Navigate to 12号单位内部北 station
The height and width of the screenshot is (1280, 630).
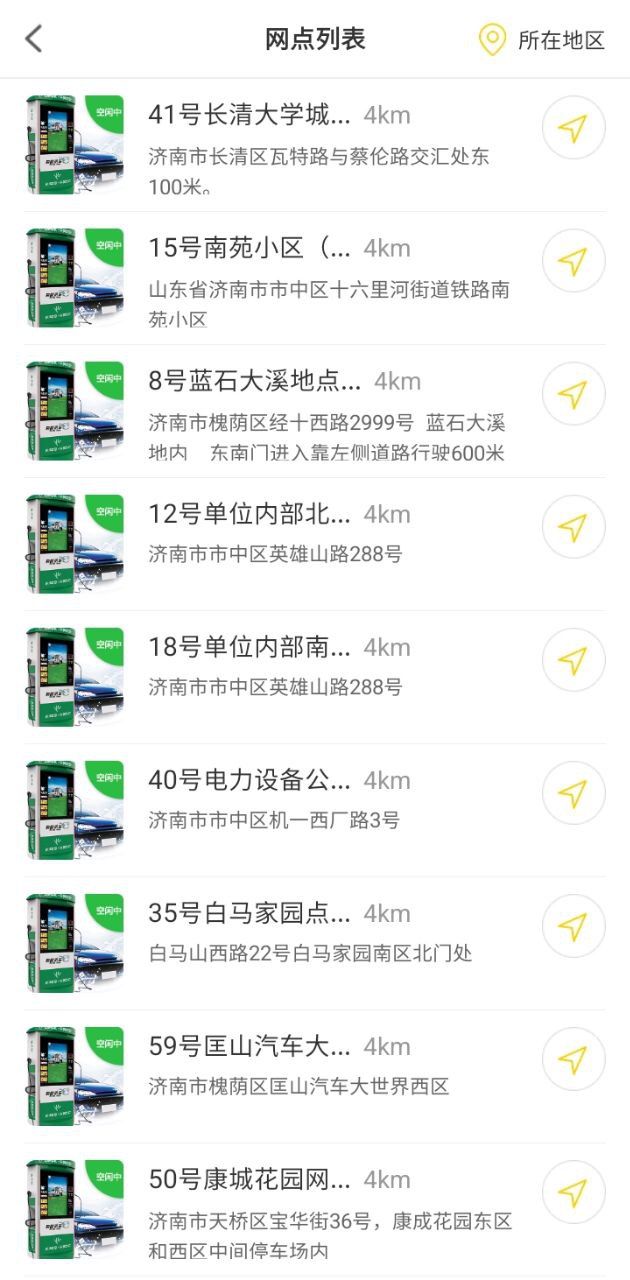[573, 527]
